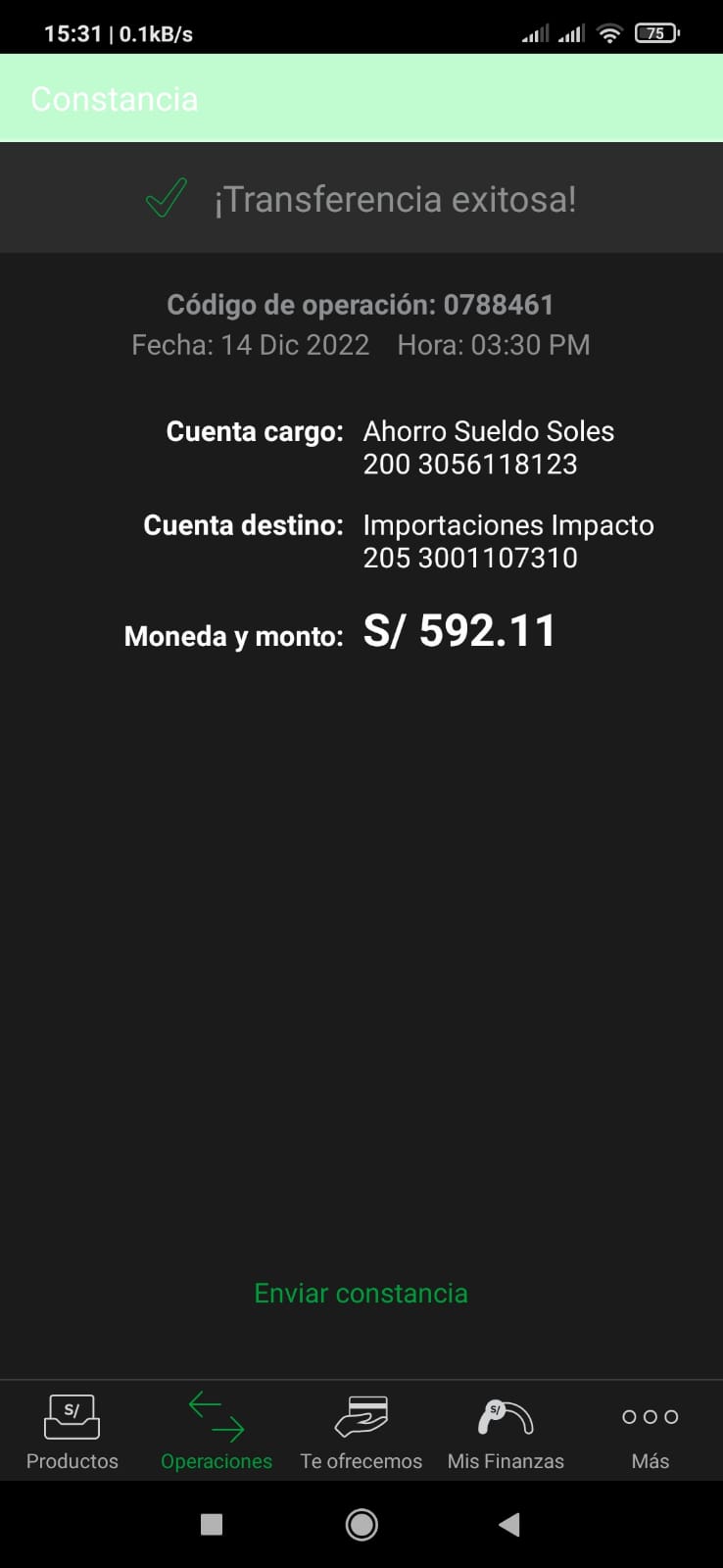The image size is (723, 1568).
Task: Go to Te ofrecemos tab
Action: pos(361,1432)
